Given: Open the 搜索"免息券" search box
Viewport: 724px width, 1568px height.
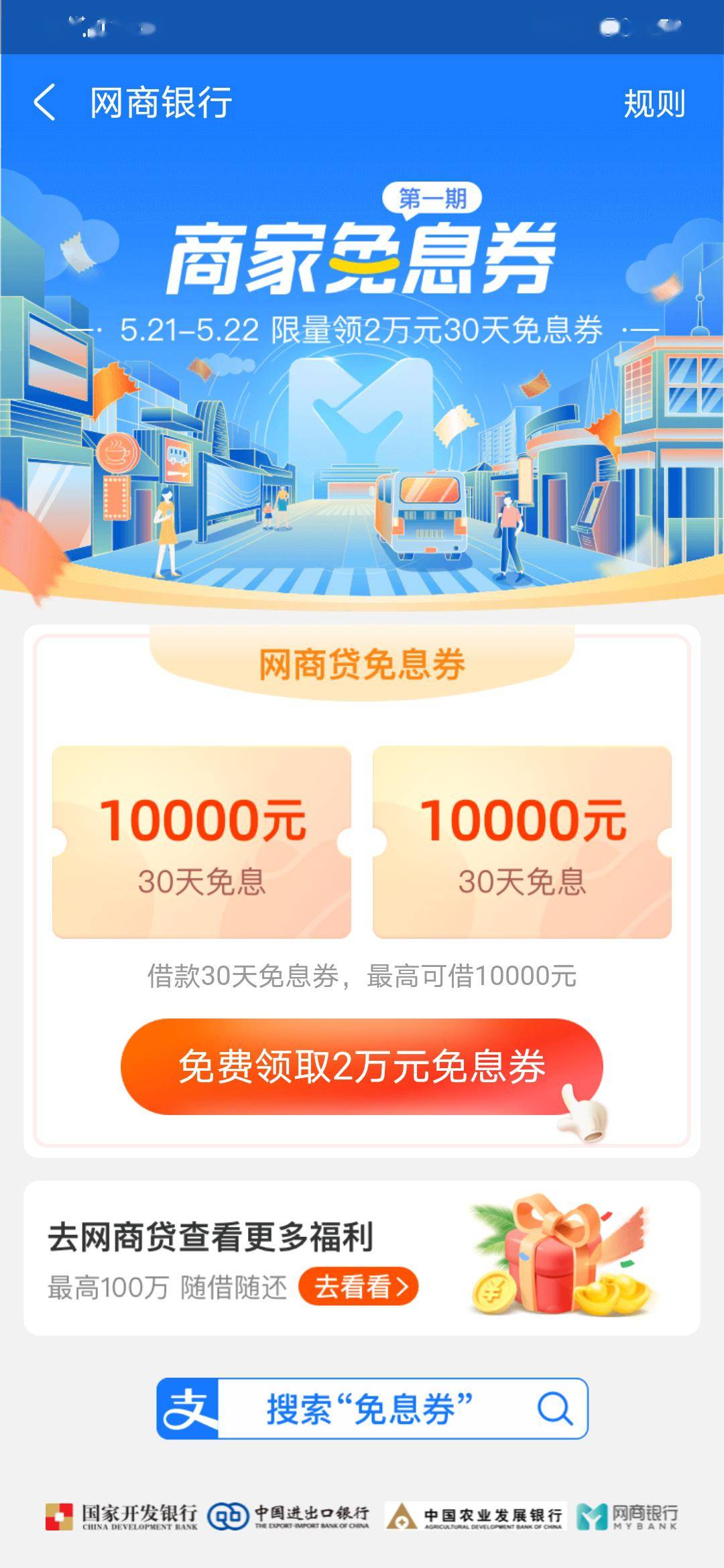Looking at the screenshot, I should pos(372,1409).
